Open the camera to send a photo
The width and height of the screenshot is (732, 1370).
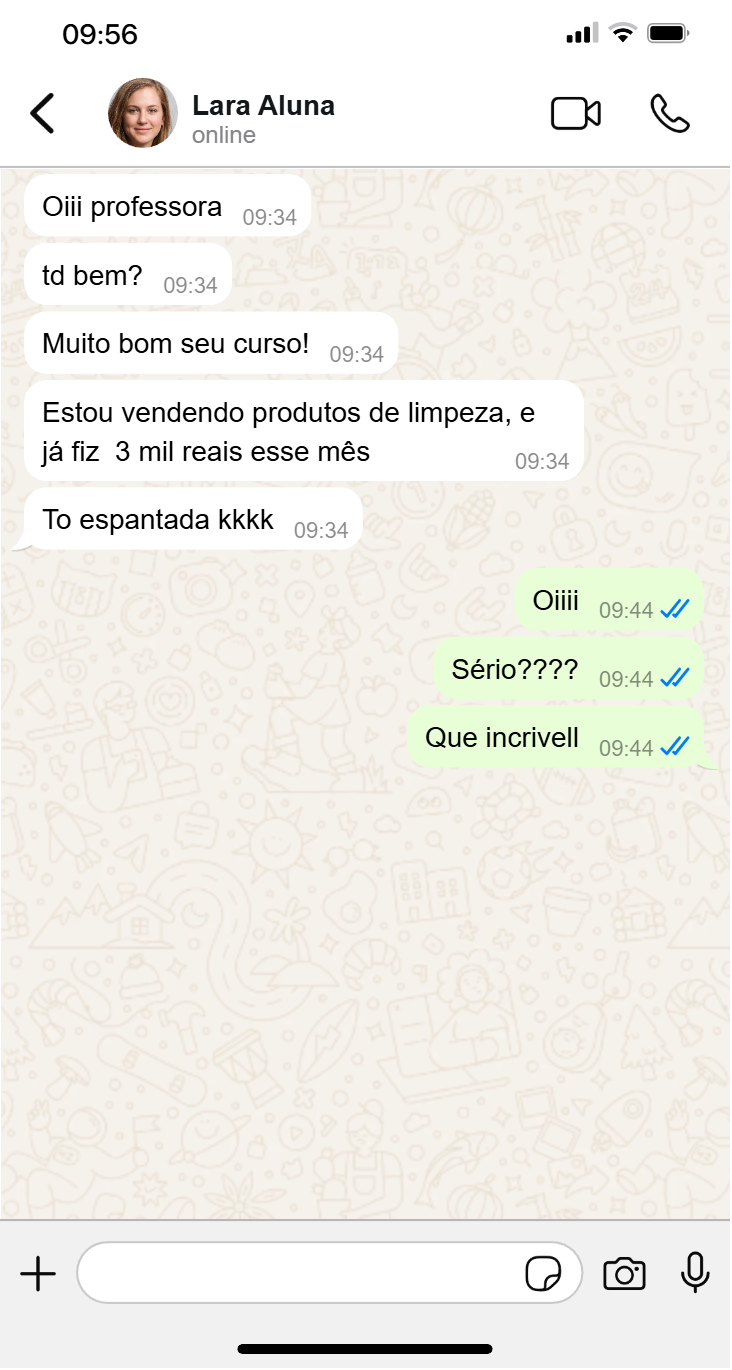624,1274
